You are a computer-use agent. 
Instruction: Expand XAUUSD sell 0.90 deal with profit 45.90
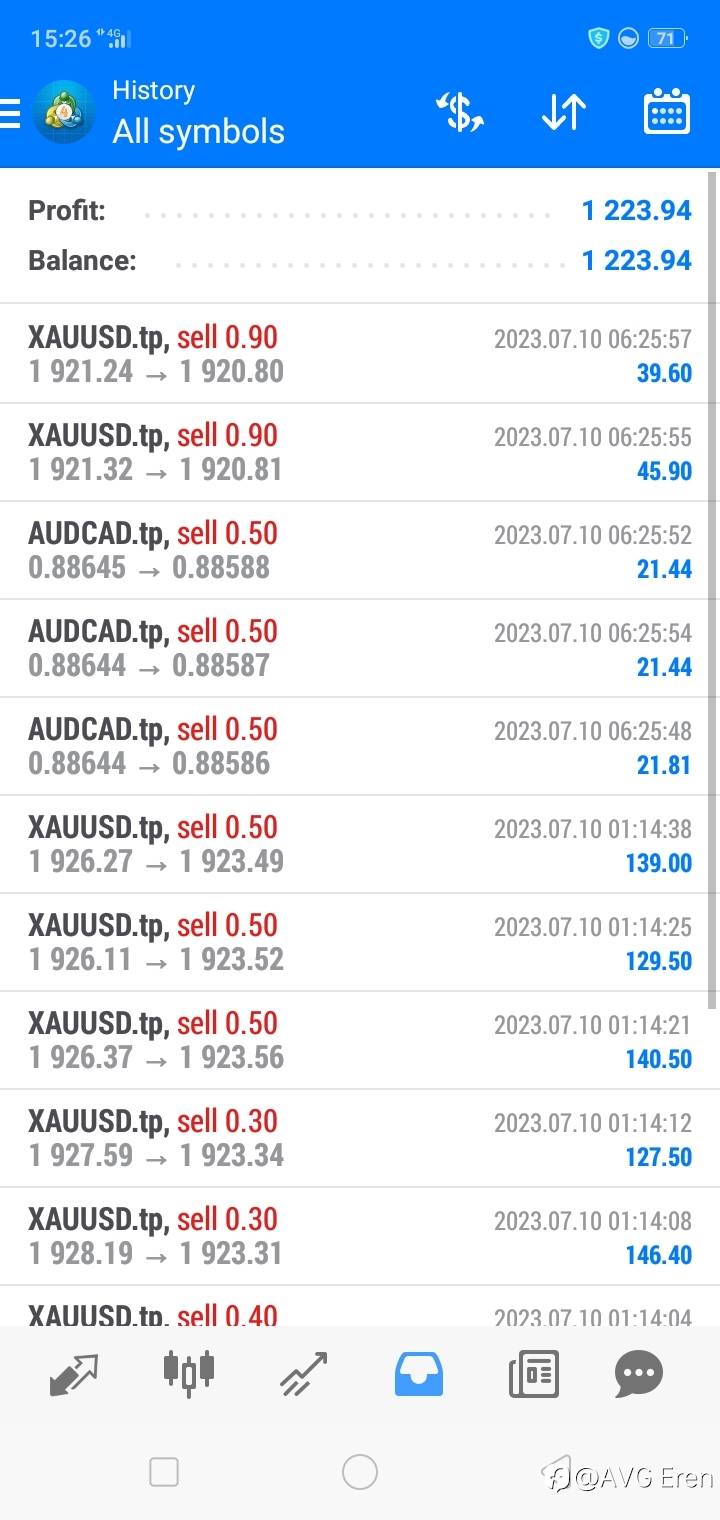click(x=359, y=452)
